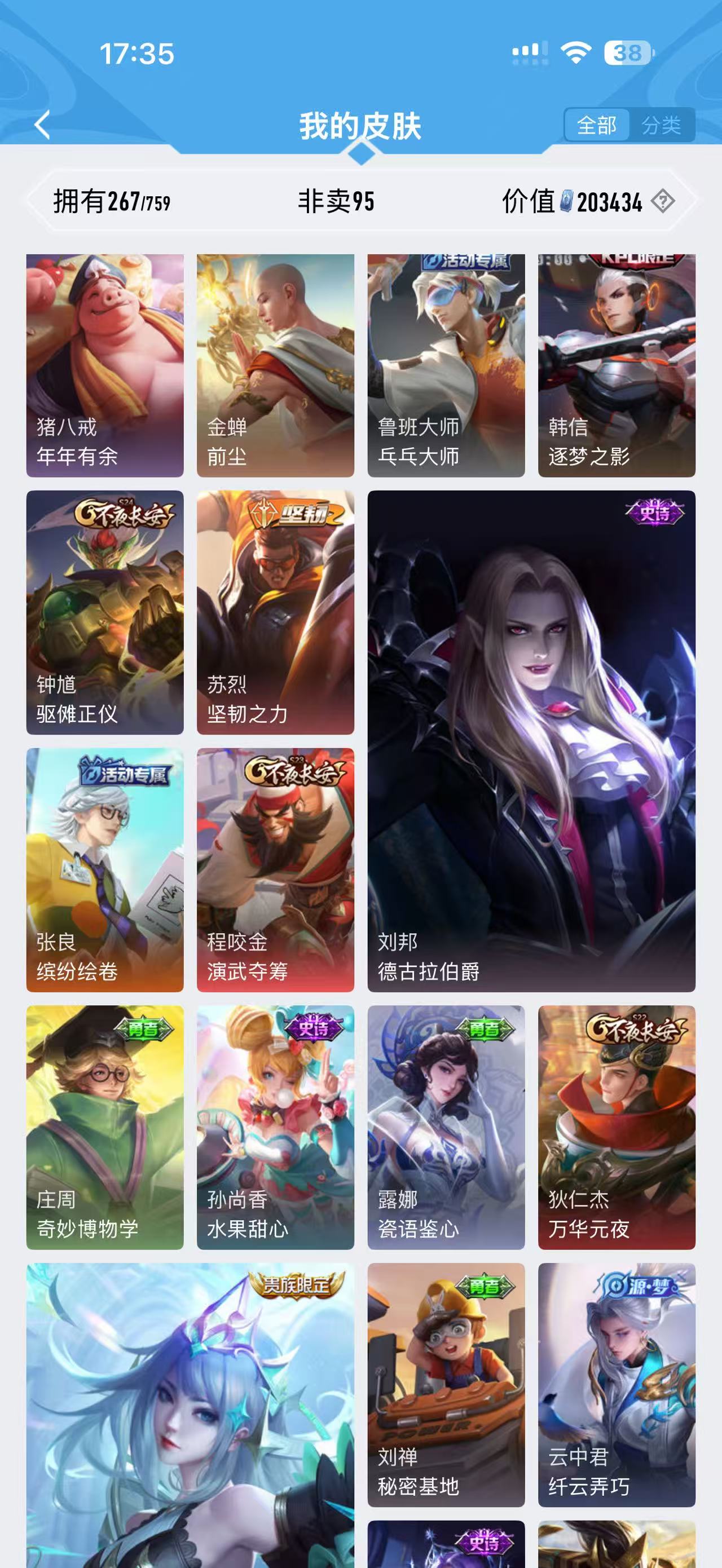
Task: Select the 全部 tab
Action: [597, 125]
